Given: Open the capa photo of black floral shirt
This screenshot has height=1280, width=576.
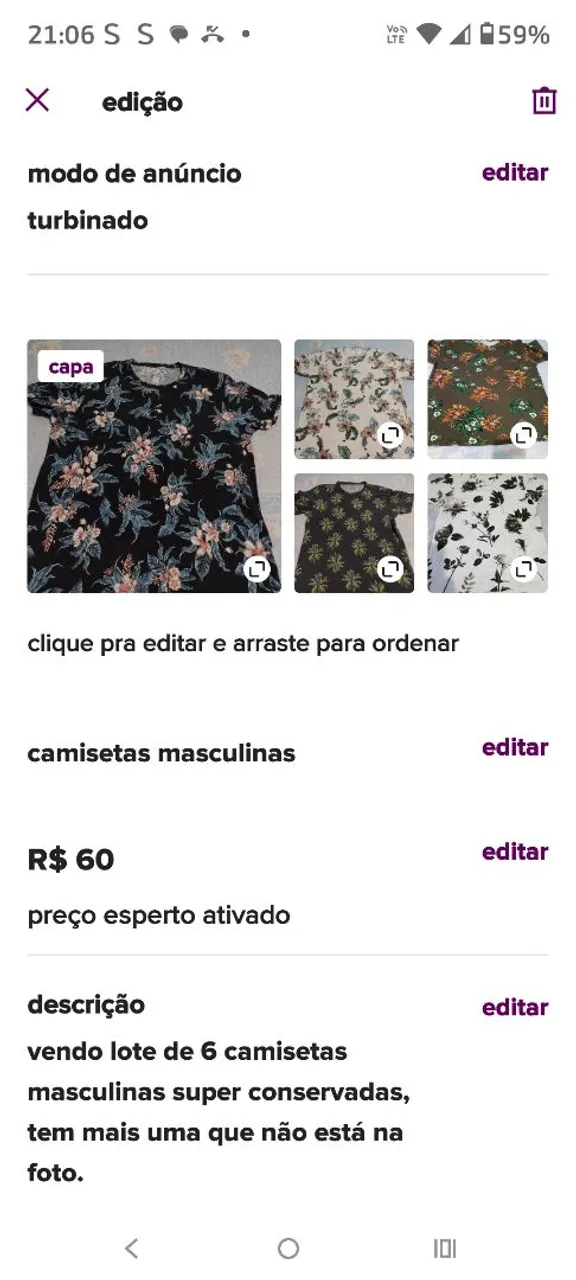Looking at the screenshot, I should (x=154, y=466).
